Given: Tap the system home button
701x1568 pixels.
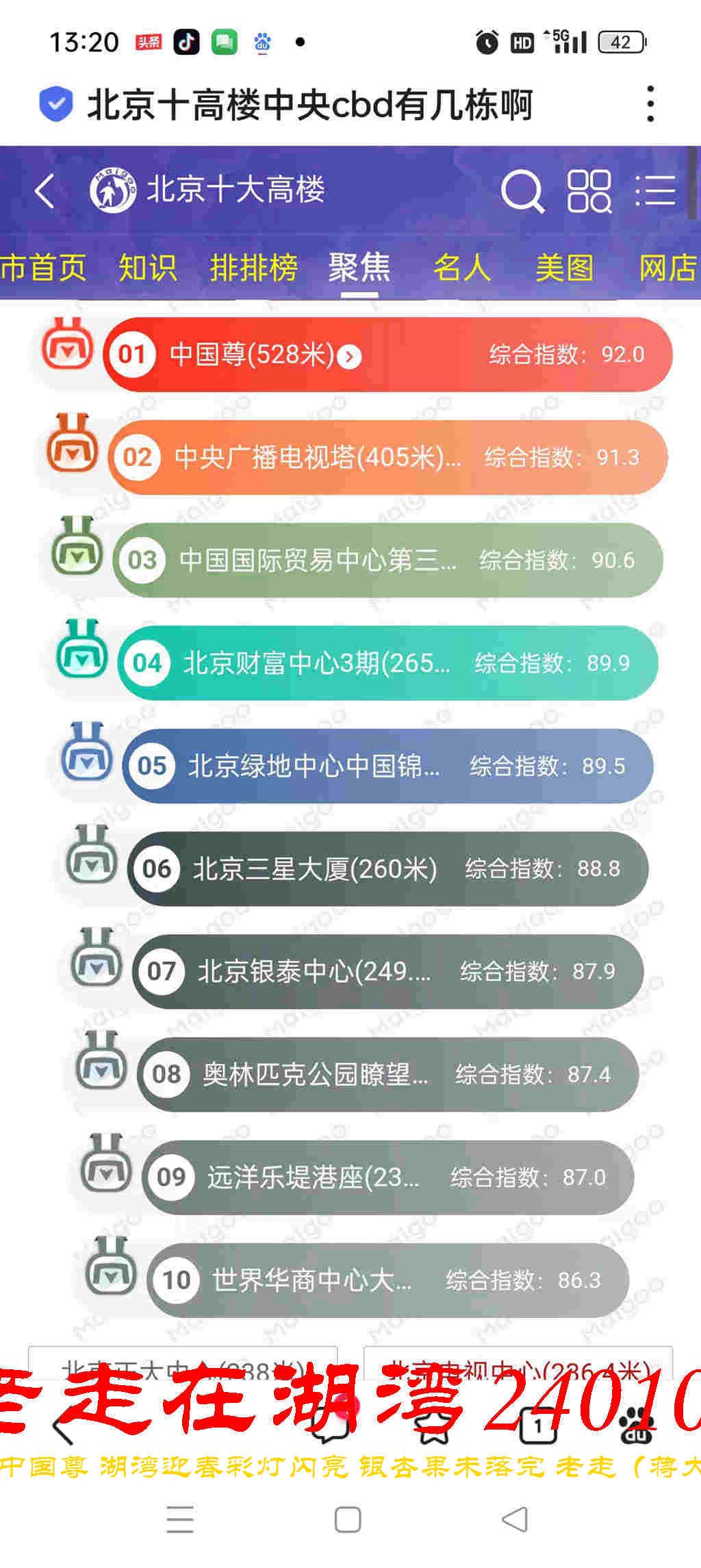Looking at the screenshot, I should 348,1519.
